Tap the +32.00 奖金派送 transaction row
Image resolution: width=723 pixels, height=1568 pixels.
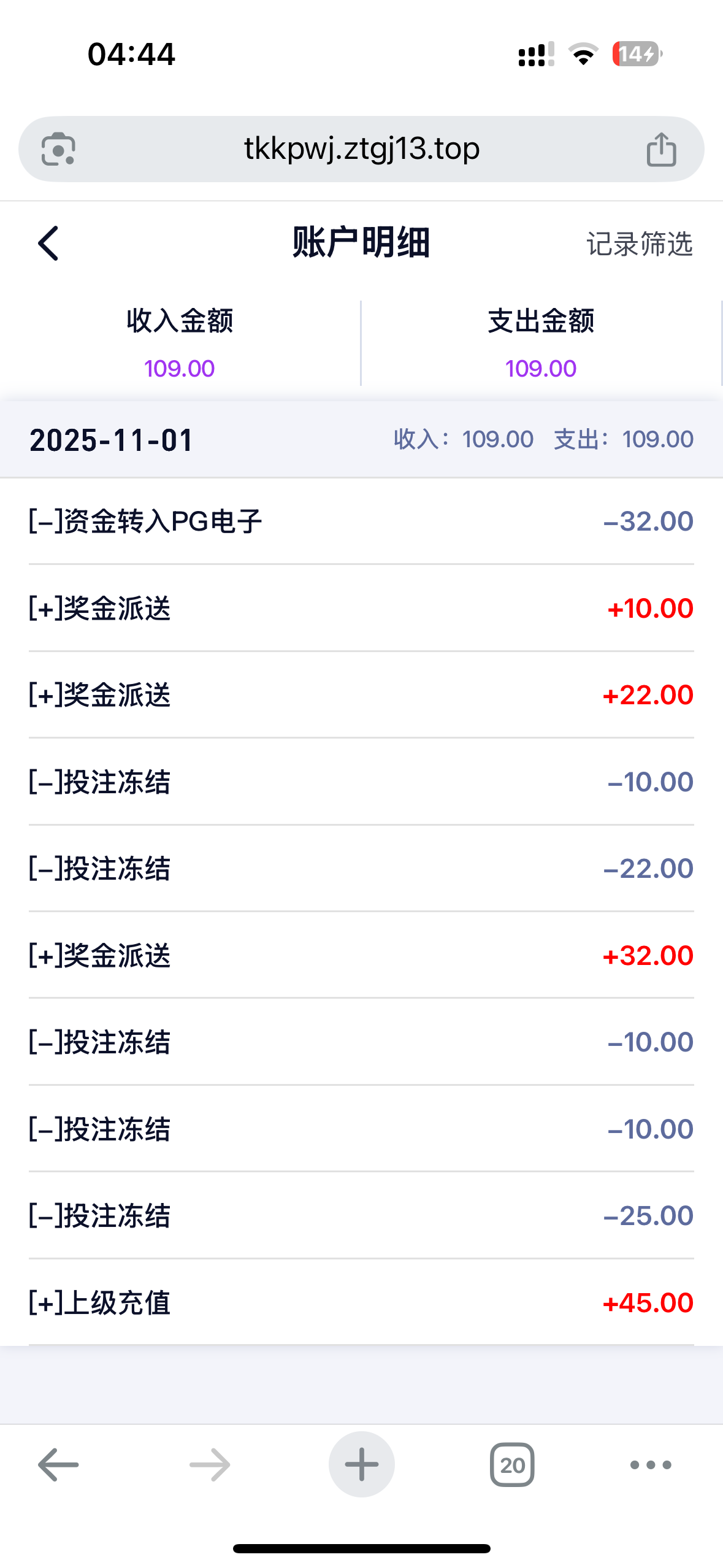point(361,955)
